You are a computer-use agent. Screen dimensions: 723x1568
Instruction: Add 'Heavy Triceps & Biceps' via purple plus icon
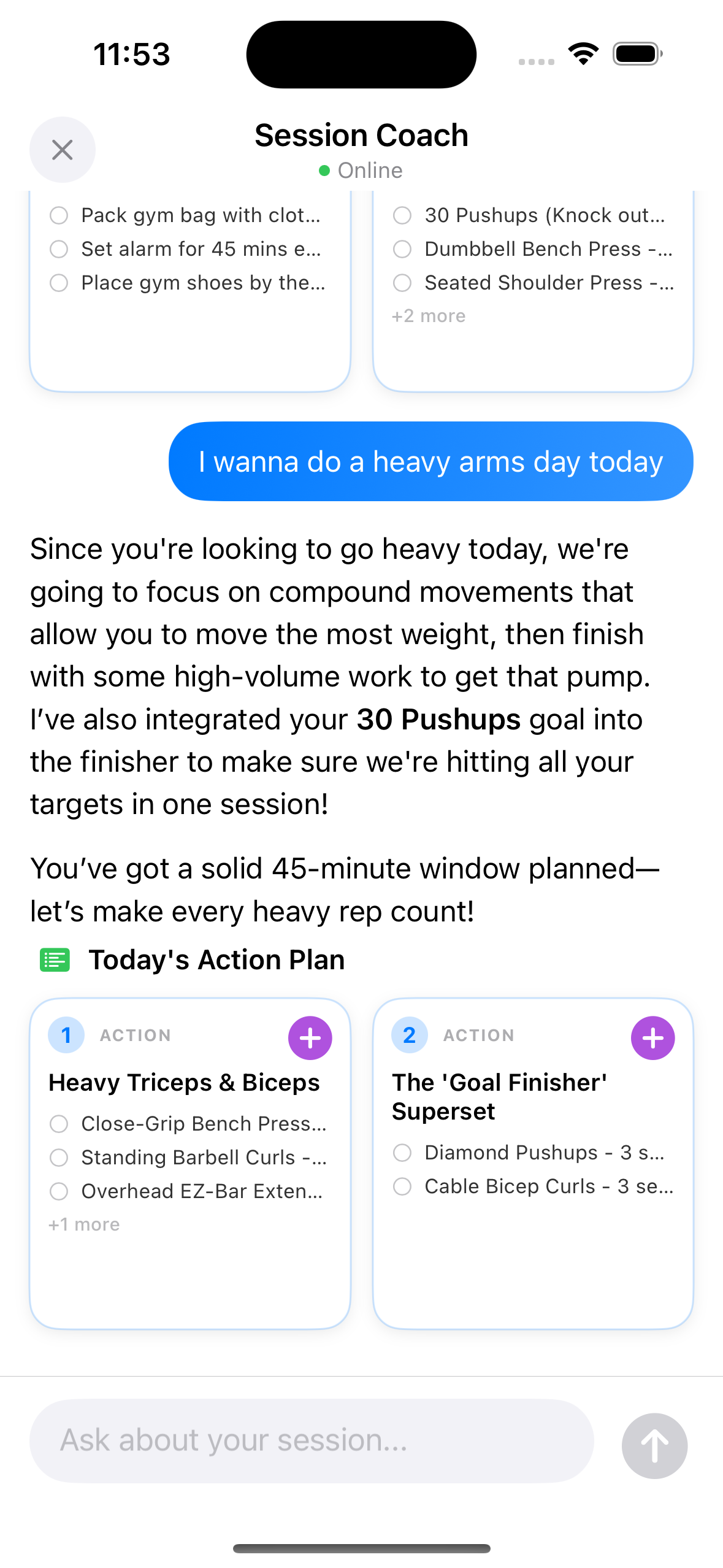click(x=310, y=1037)
